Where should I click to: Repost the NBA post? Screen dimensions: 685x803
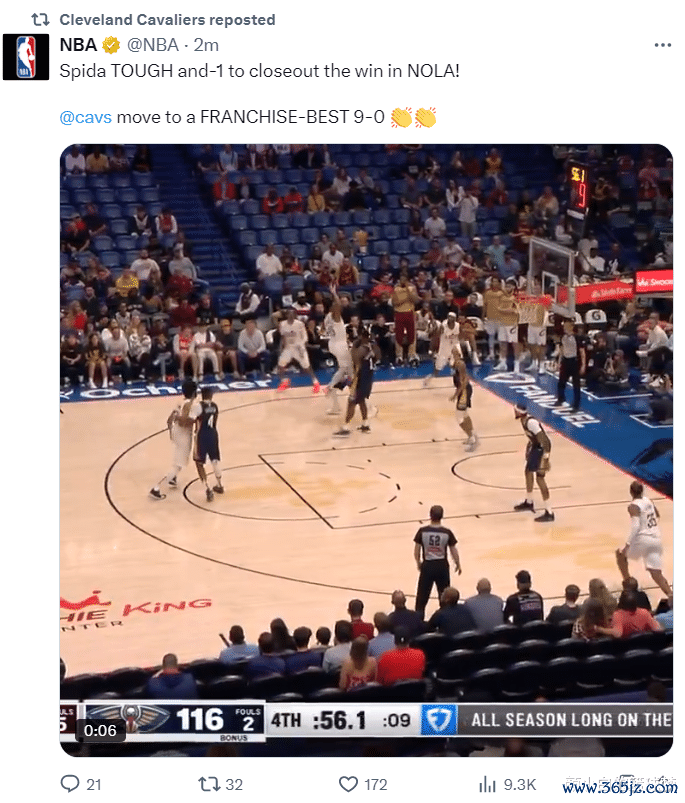pos(208,784)
